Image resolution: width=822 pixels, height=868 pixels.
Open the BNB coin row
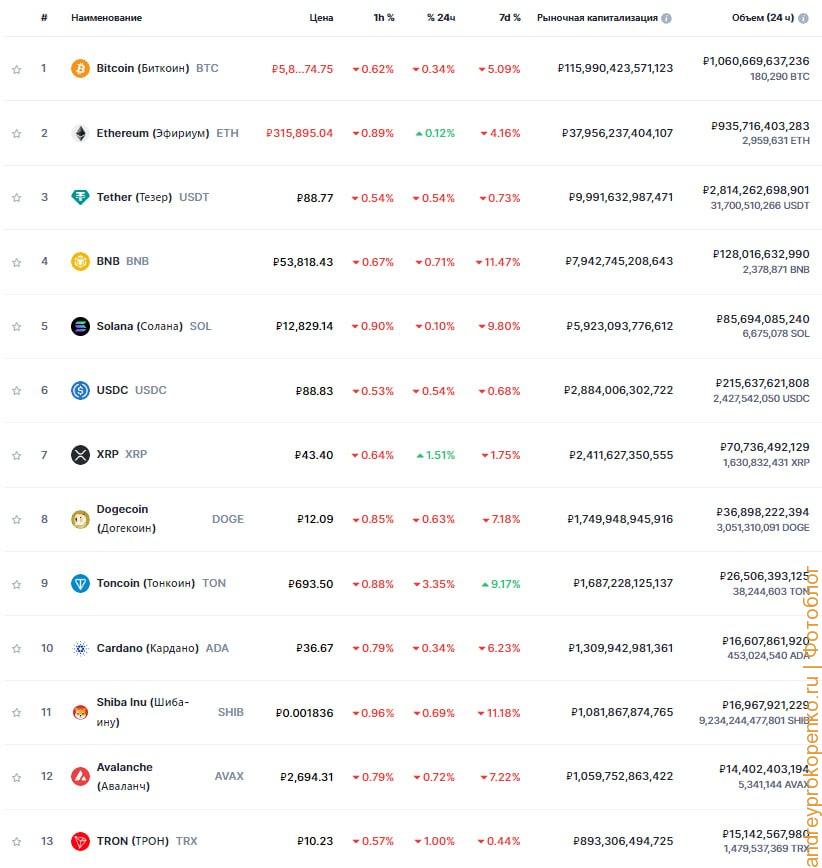108,262
